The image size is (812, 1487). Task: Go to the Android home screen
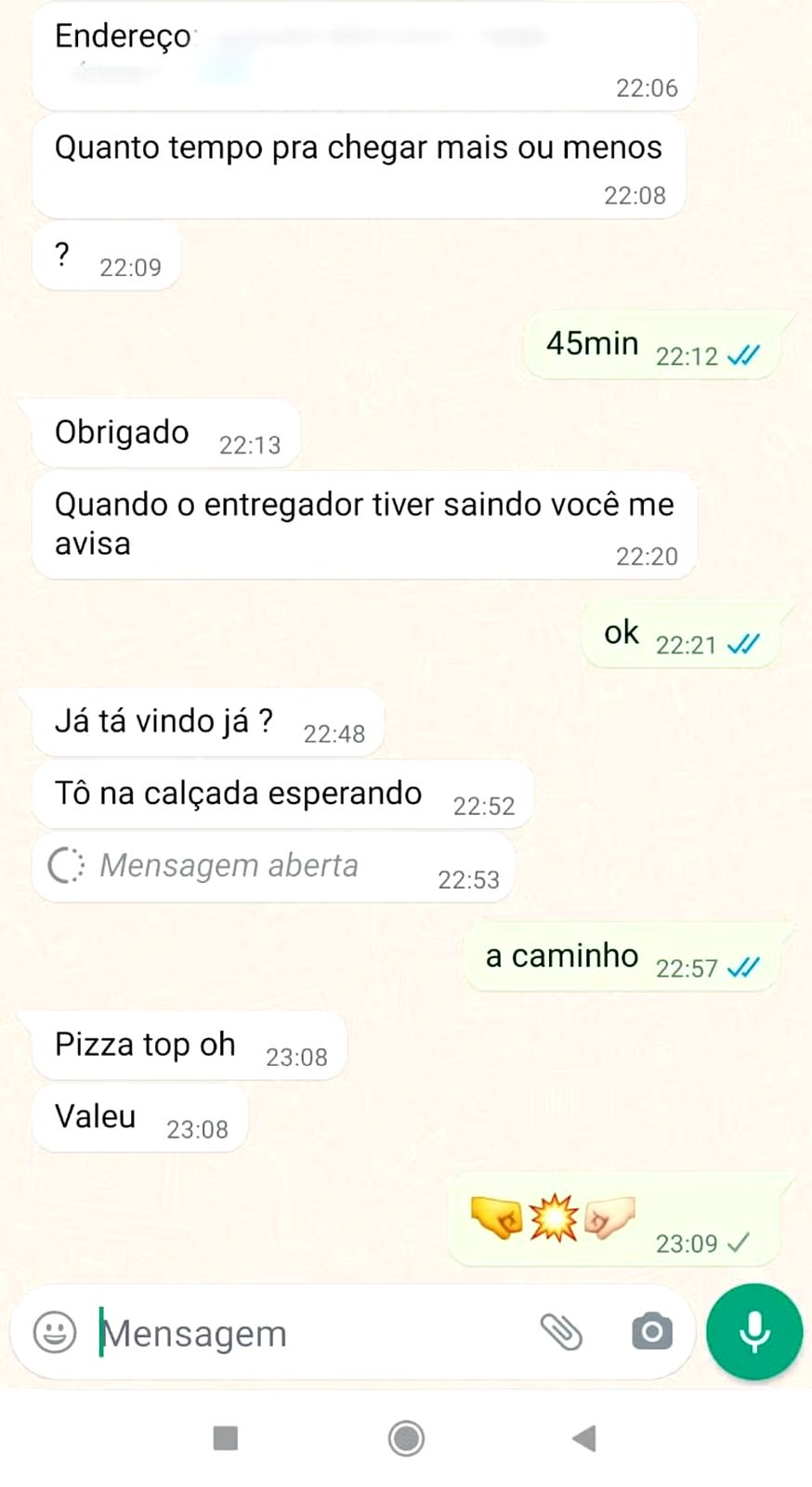(x=406, y=1438)
